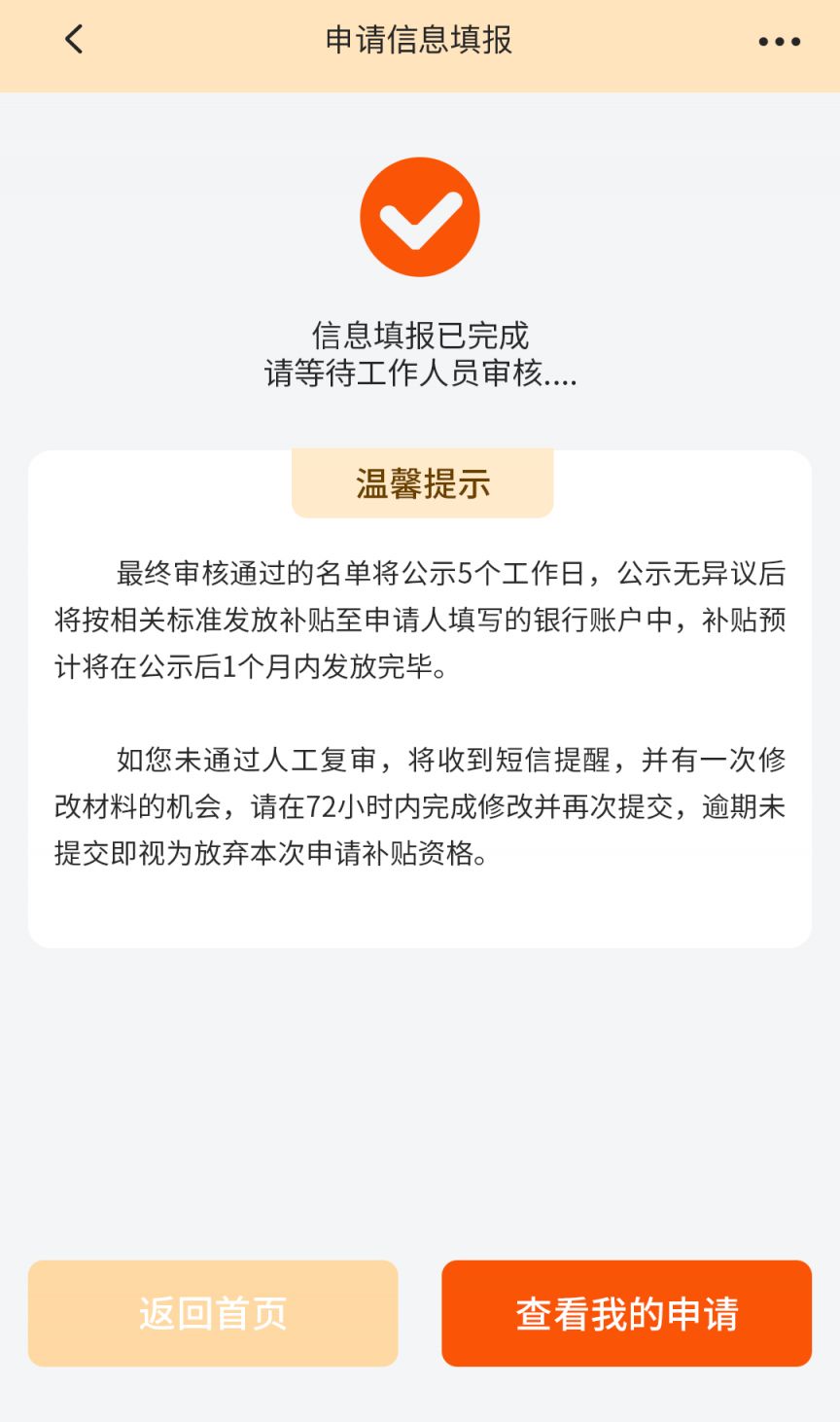Go back using the top-left arrow
The height and width of the screenshot is (1422, 840).
click(74, 40)
